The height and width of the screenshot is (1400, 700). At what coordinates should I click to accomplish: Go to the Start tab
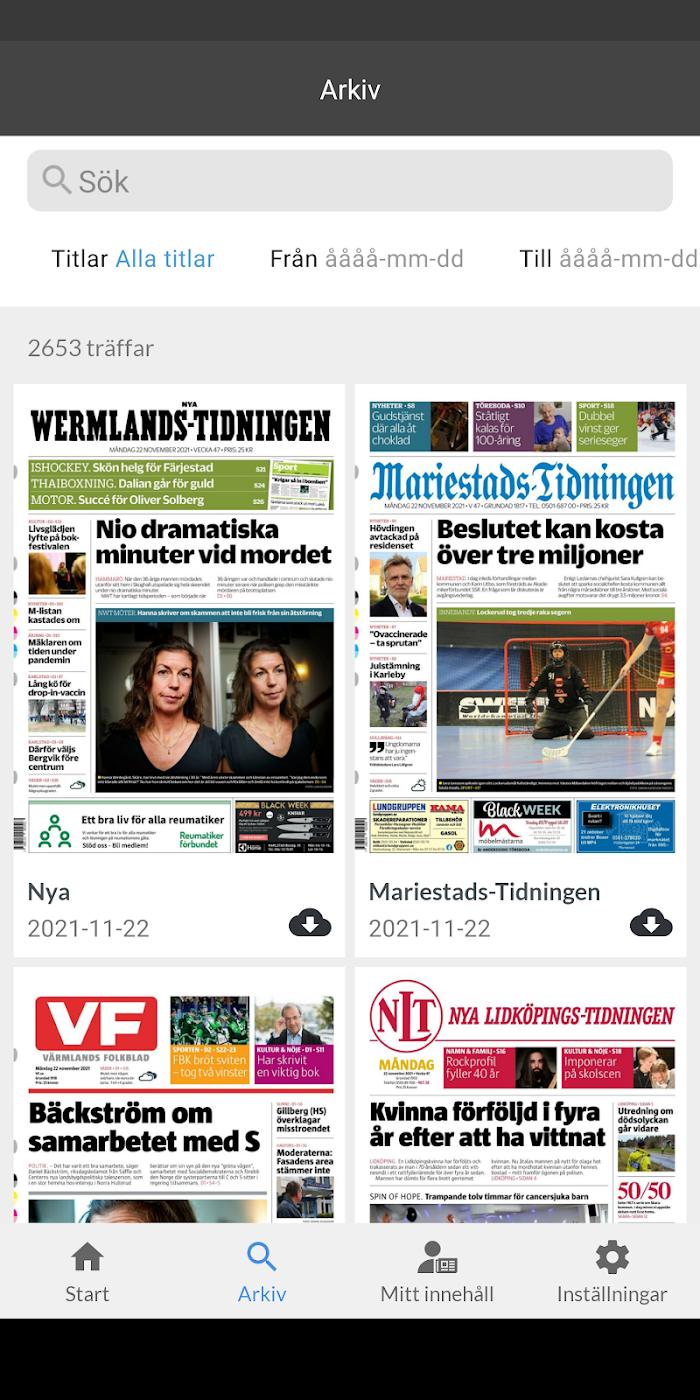click(87, 1271)
